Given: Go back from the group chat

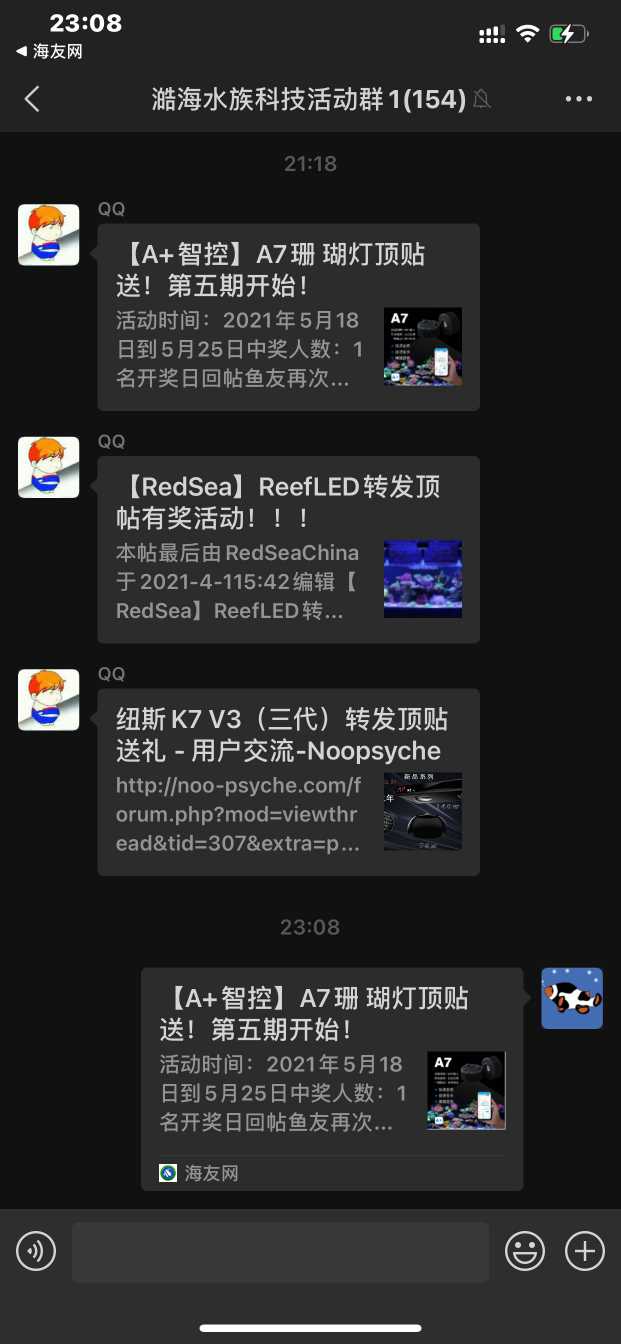Looking at the screenshot, I should pyautogui.click(x=32, y=99).
